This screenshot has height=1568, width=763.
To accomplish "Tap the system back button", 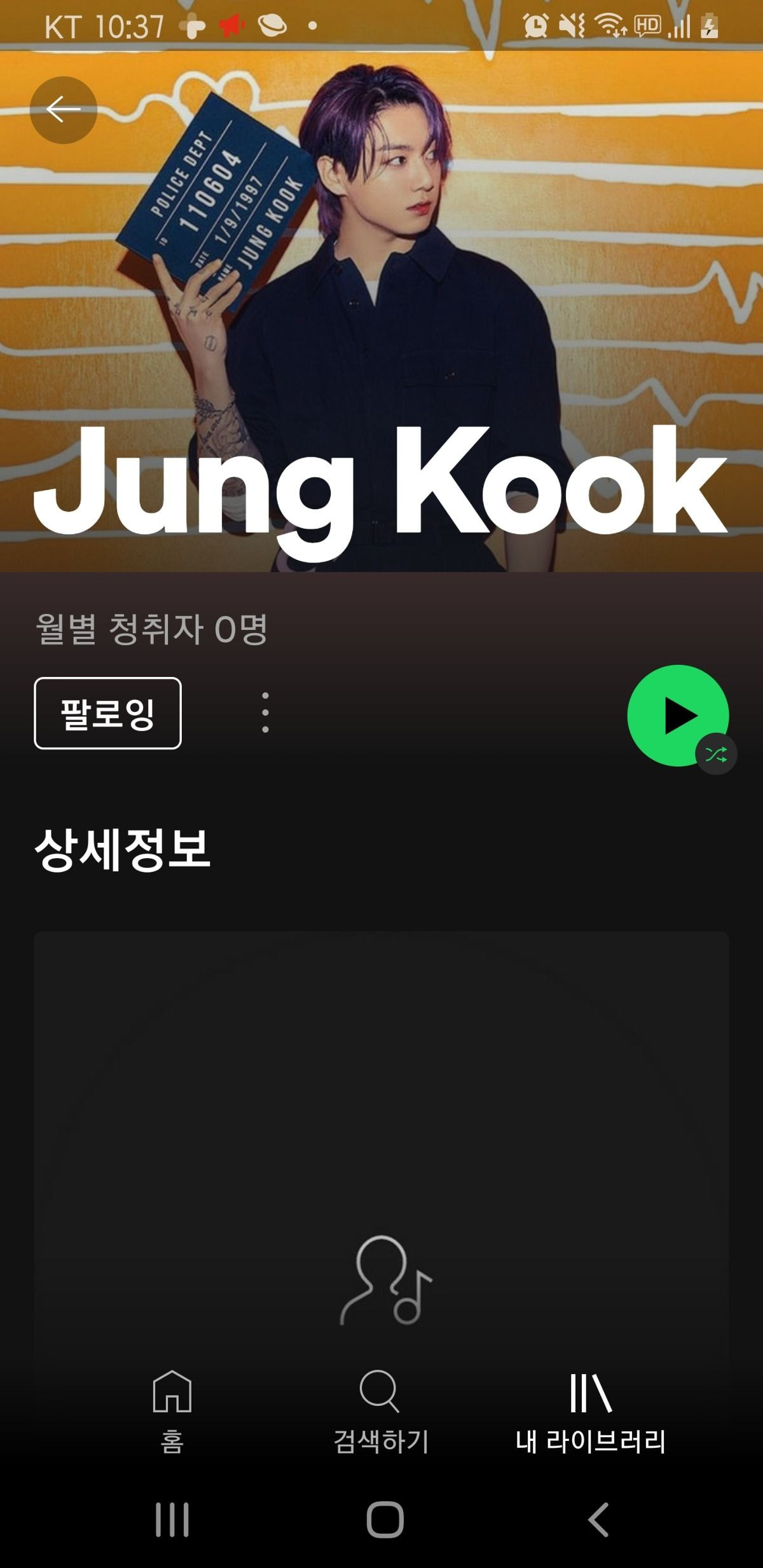I will (598, 1520).
